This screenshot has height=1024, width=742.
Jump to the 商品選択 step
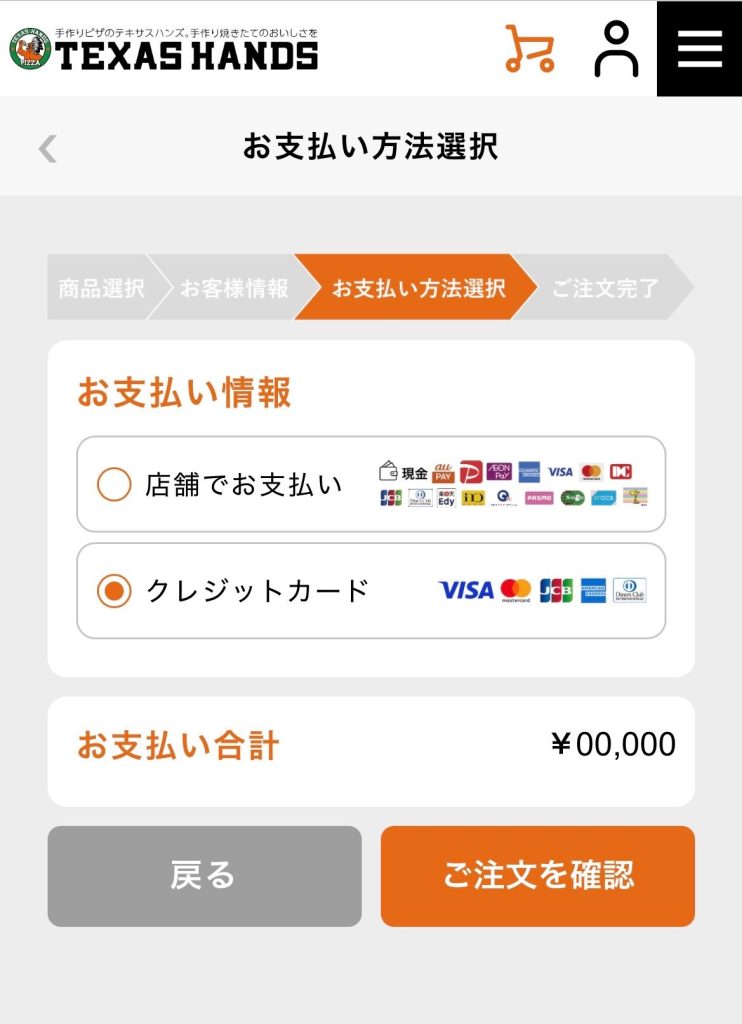point(100,288)
